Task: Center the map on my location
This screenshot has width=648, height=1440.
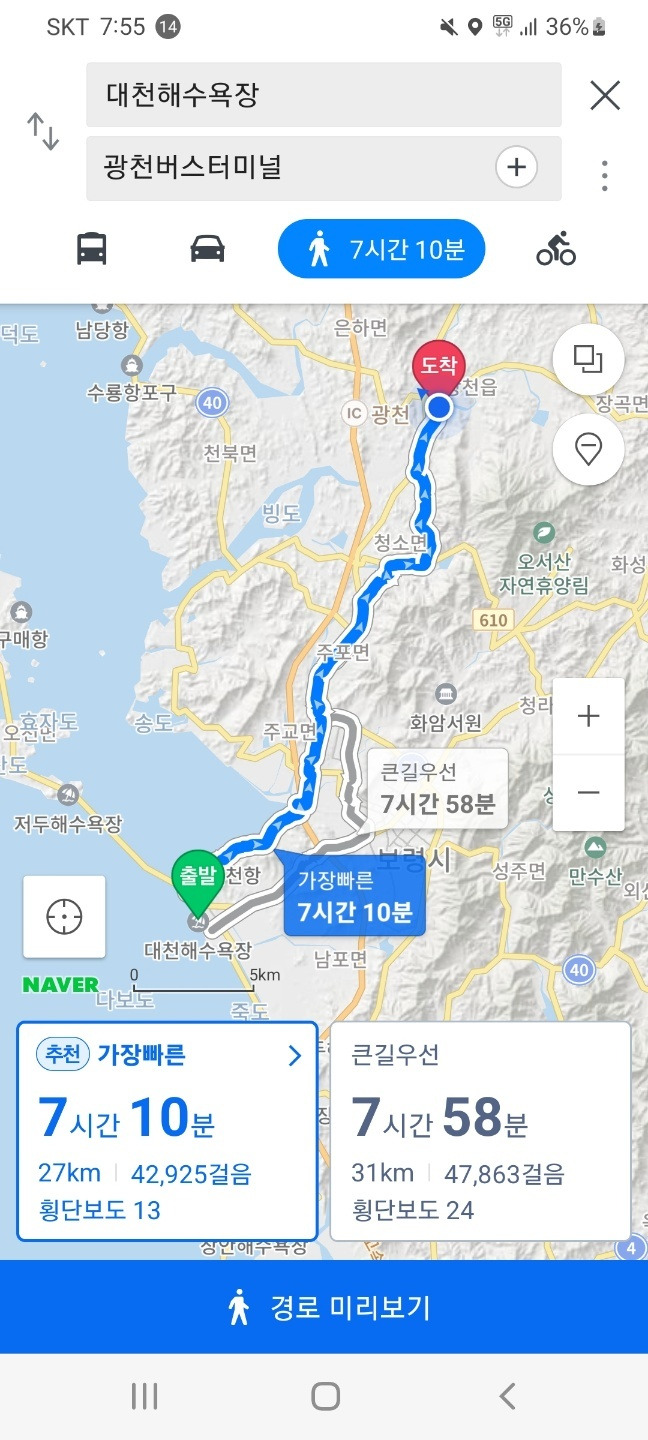Action: [64, 916]
